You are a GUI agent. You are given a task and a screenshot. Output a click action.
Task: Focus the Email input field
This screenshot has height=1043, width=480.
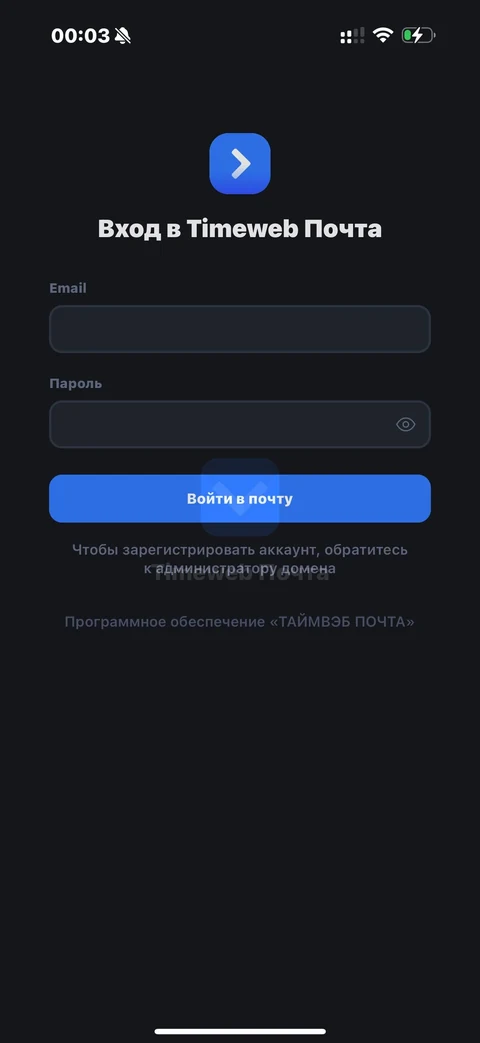(240, 329)
